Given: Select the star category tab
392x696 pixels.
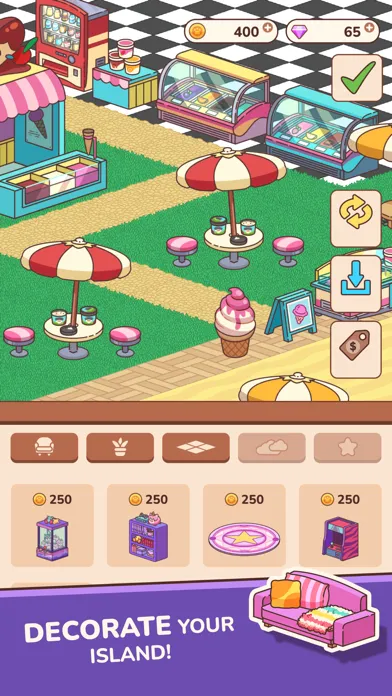Looking at the screenshot, I should (348, 447).
